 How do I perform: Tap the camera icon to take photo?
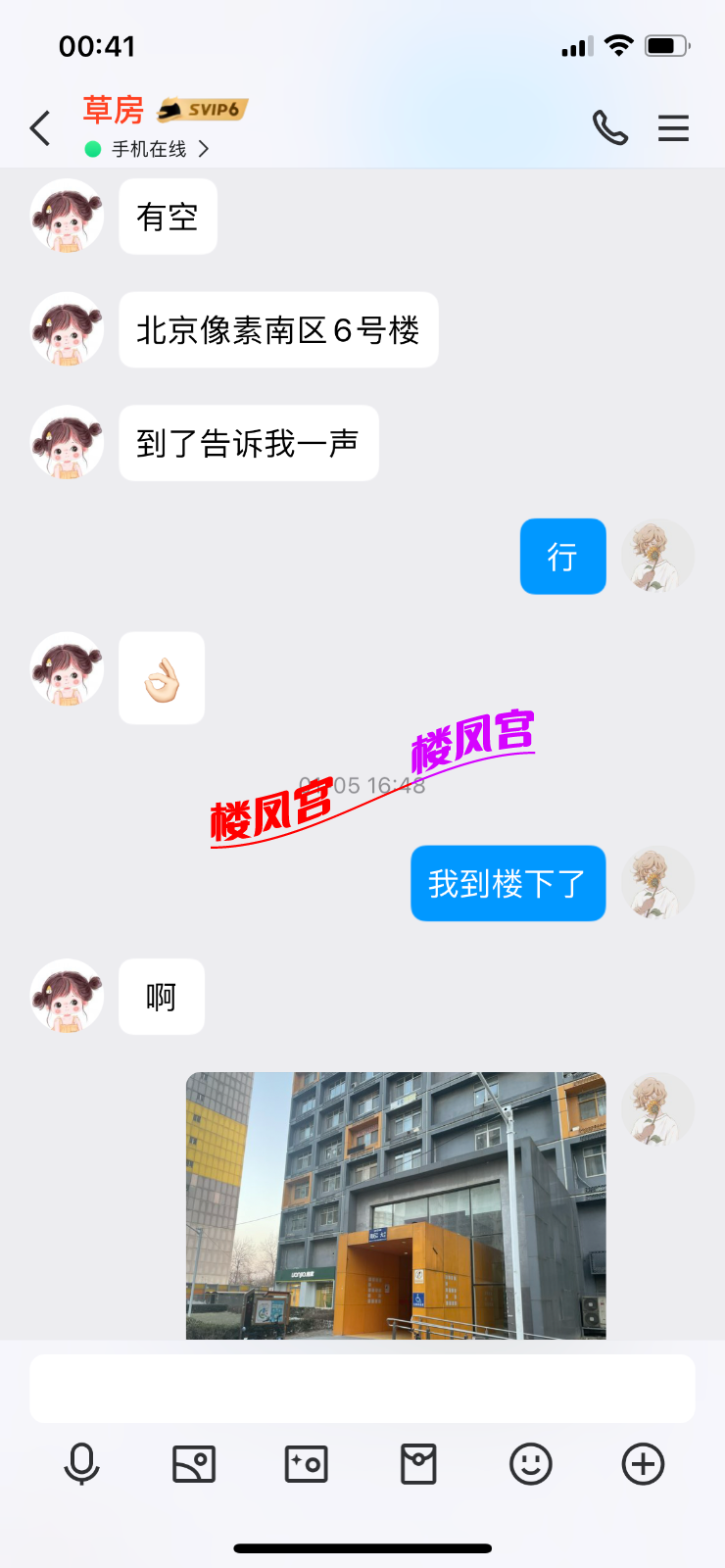coord(305,1463)
